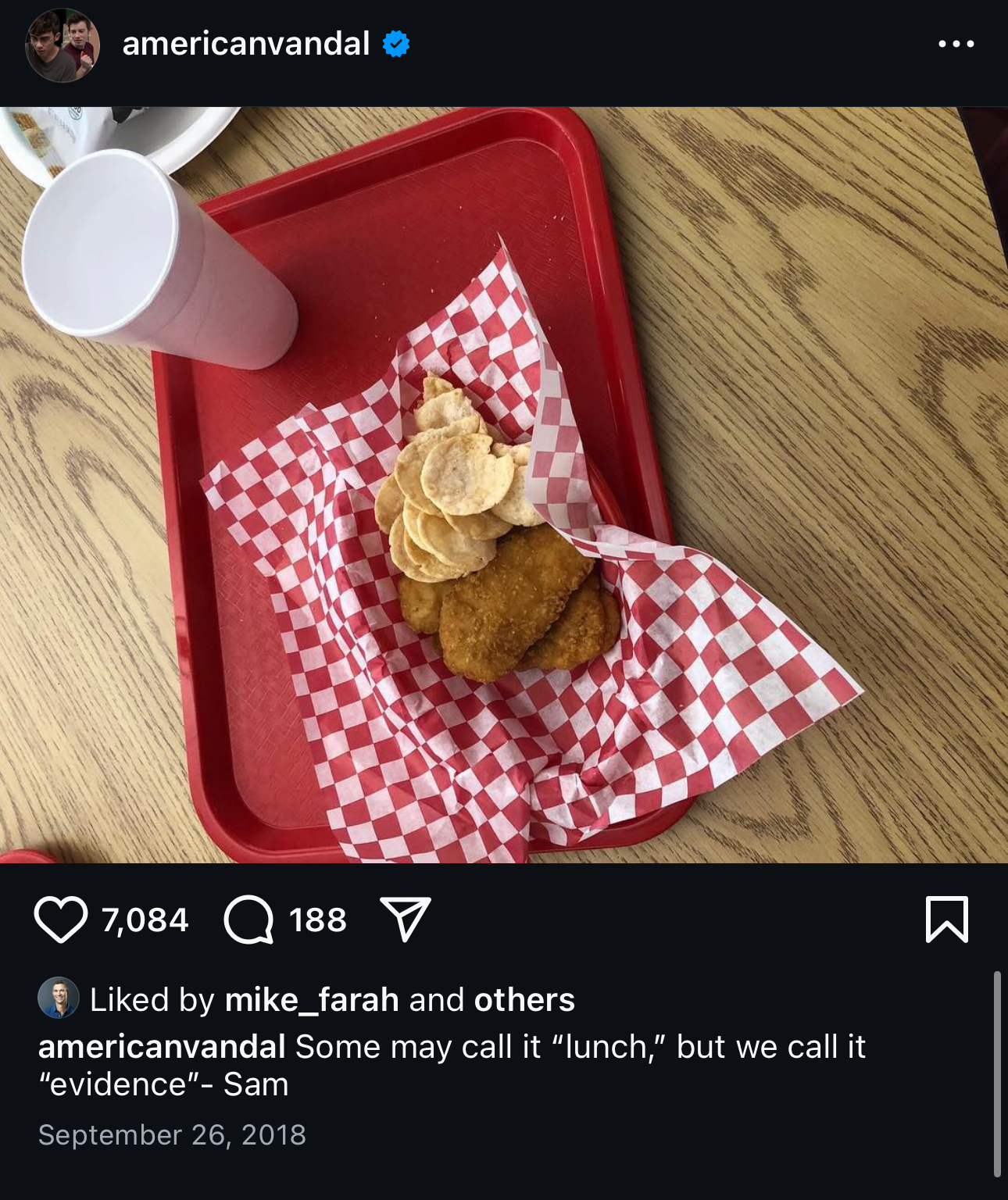Open the three-dot options menu

[956, 44]
